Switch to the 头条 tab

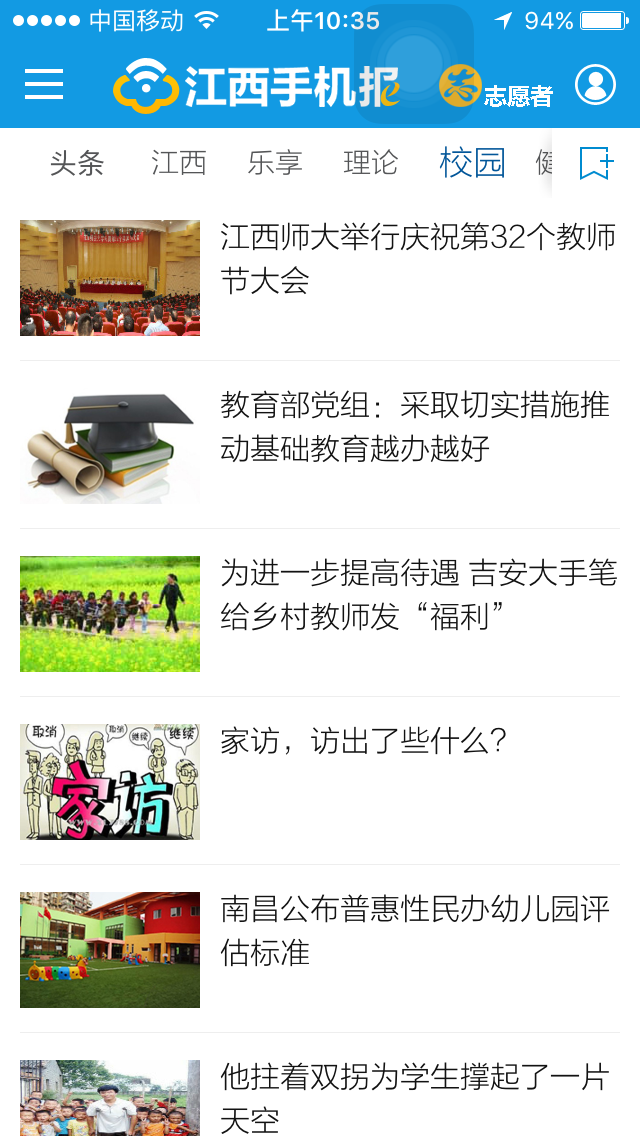click(x=77, y=163)
